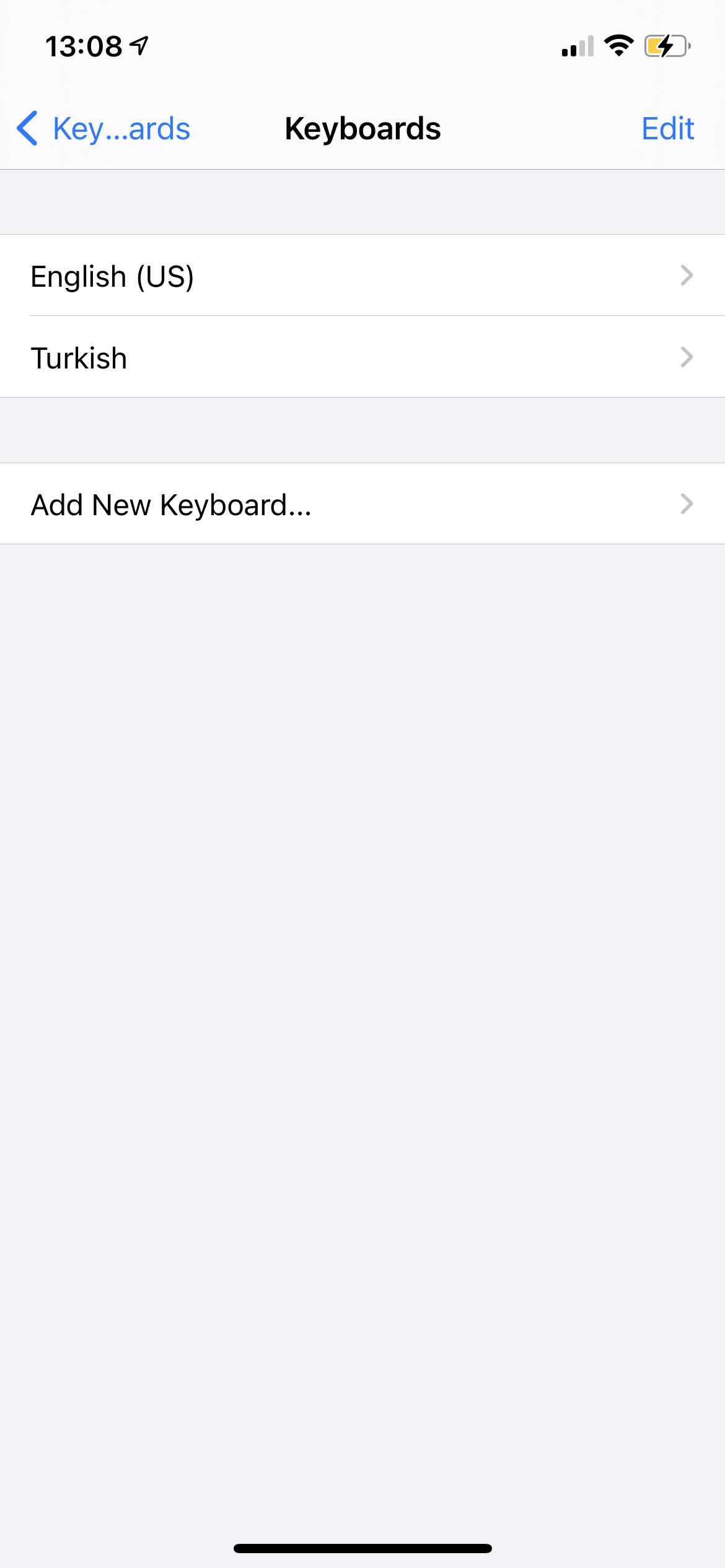This screenshot has height=1568, width=725.
Task: Tap the clock showing 13:08
Action: click(x=85, y=45)
